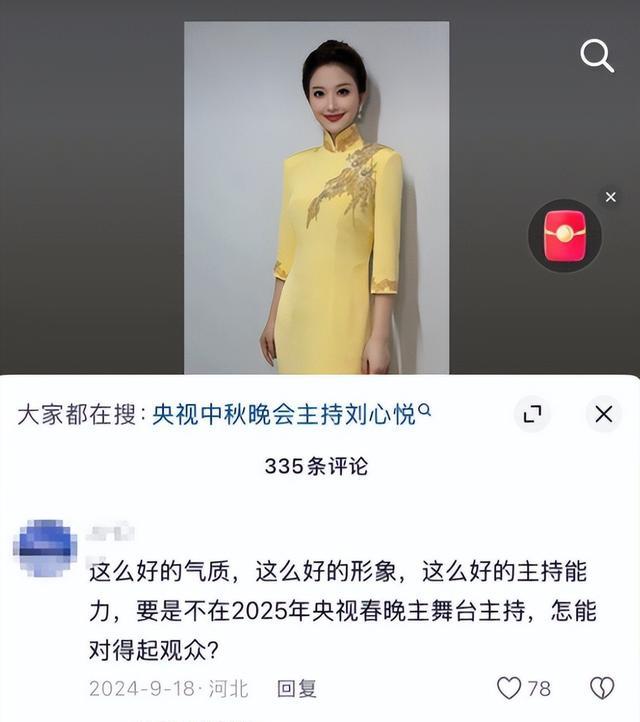Open the search magnifier icon
Image resolution: width=640 pixels, height=722 pixels.
pyautogui.click(x=597, y=56)
